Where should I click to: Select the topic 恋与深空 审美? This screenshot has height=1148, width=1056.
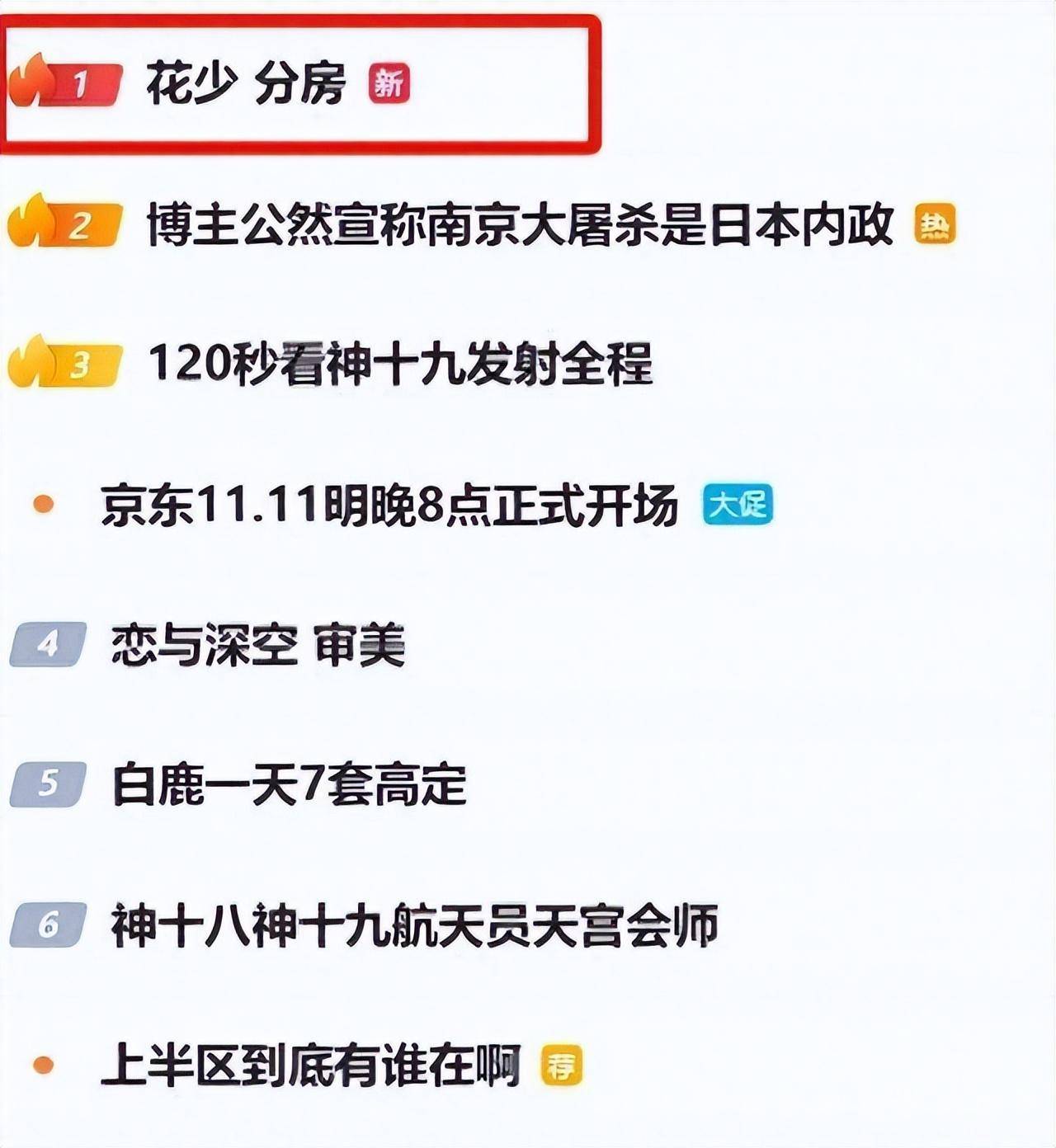coord(258,645)
